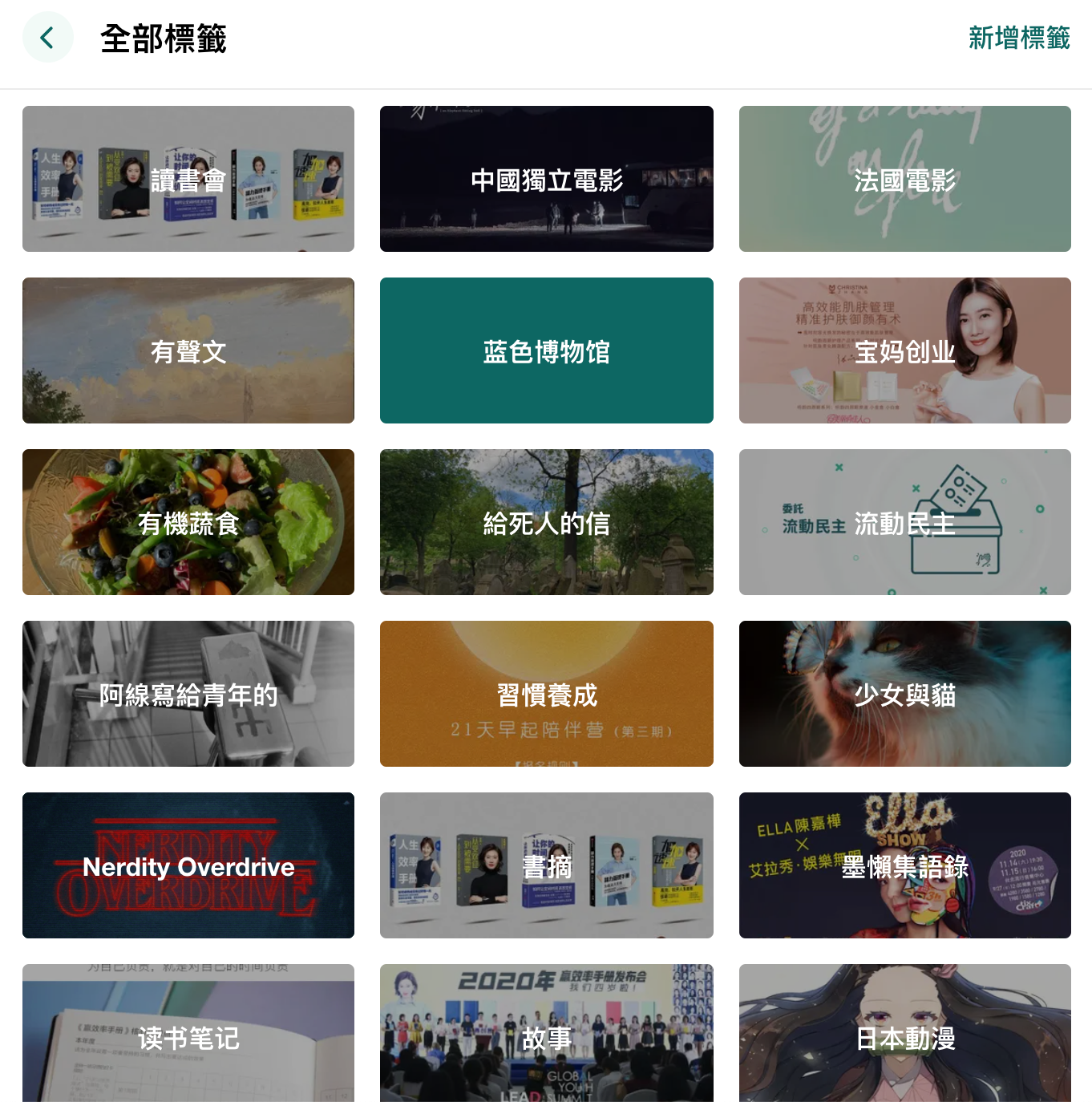Open the 有聲文 tag
Viewport: 1092px width, 1102px height.
[188, 350]
